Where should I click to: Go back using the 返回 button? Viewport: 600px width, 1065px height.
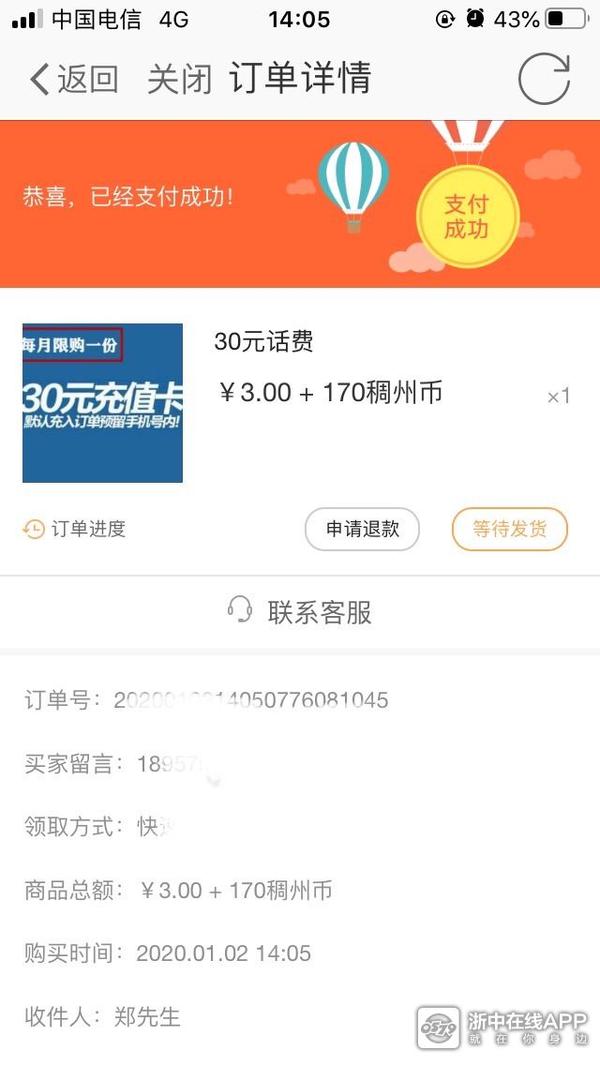(x=73, y=80)
